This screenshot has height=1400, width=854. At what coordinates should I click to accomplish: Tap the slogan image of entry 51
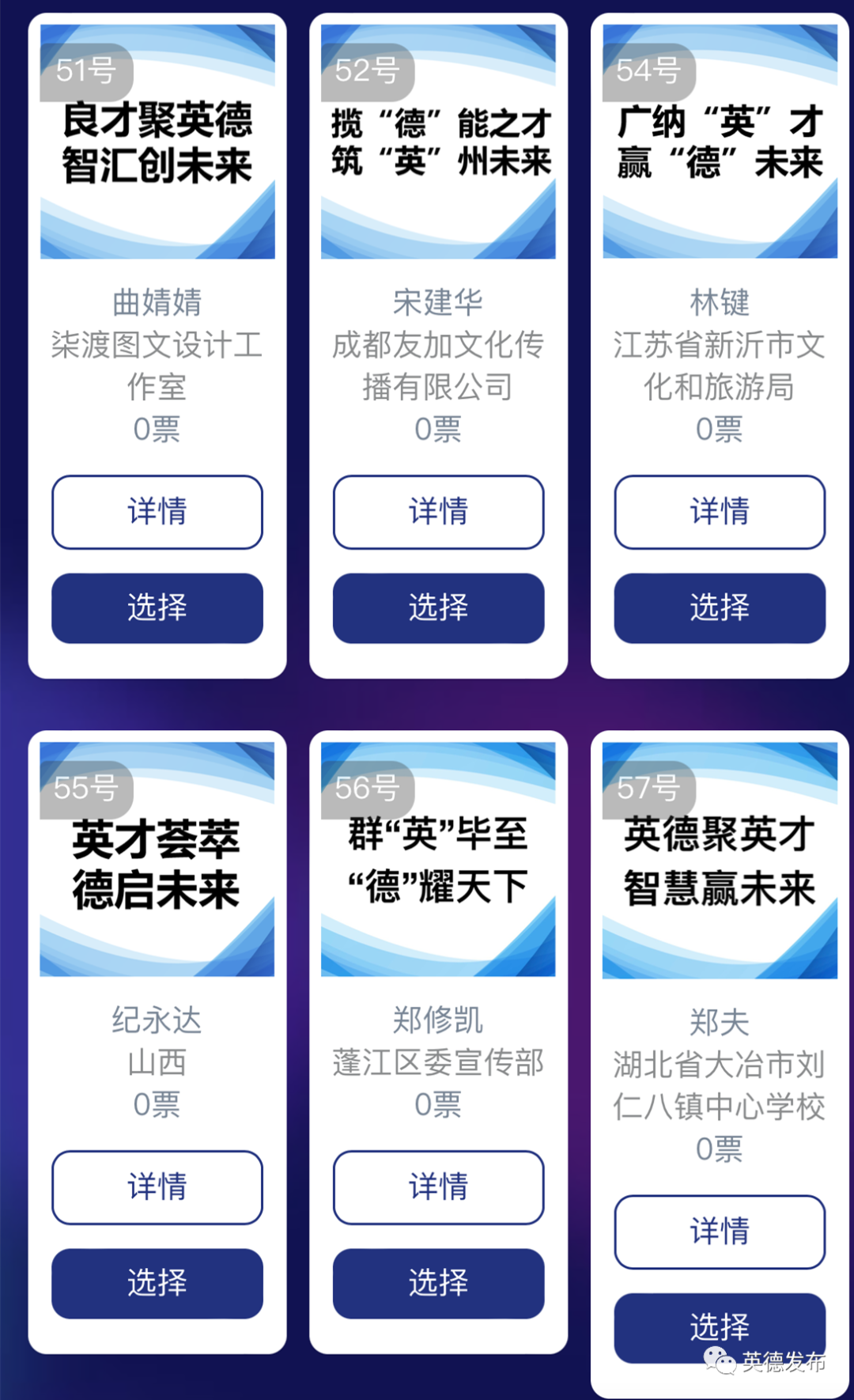pos(157,142)
